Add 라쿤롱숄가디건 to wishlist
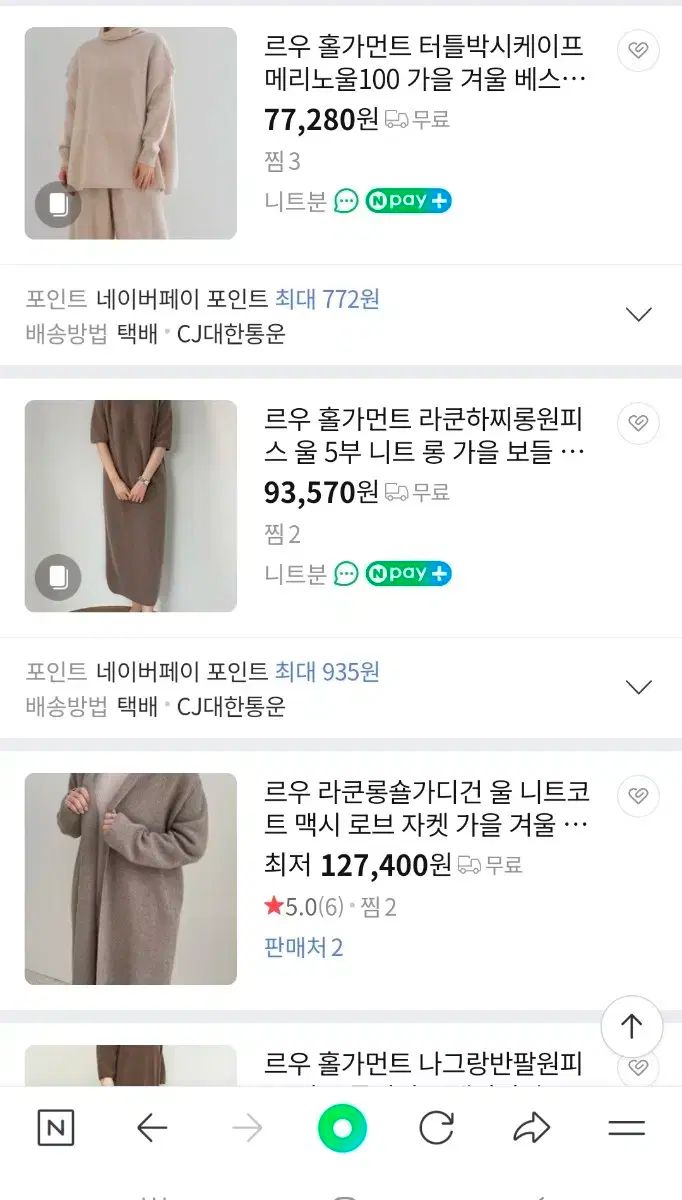 point(638,796)
